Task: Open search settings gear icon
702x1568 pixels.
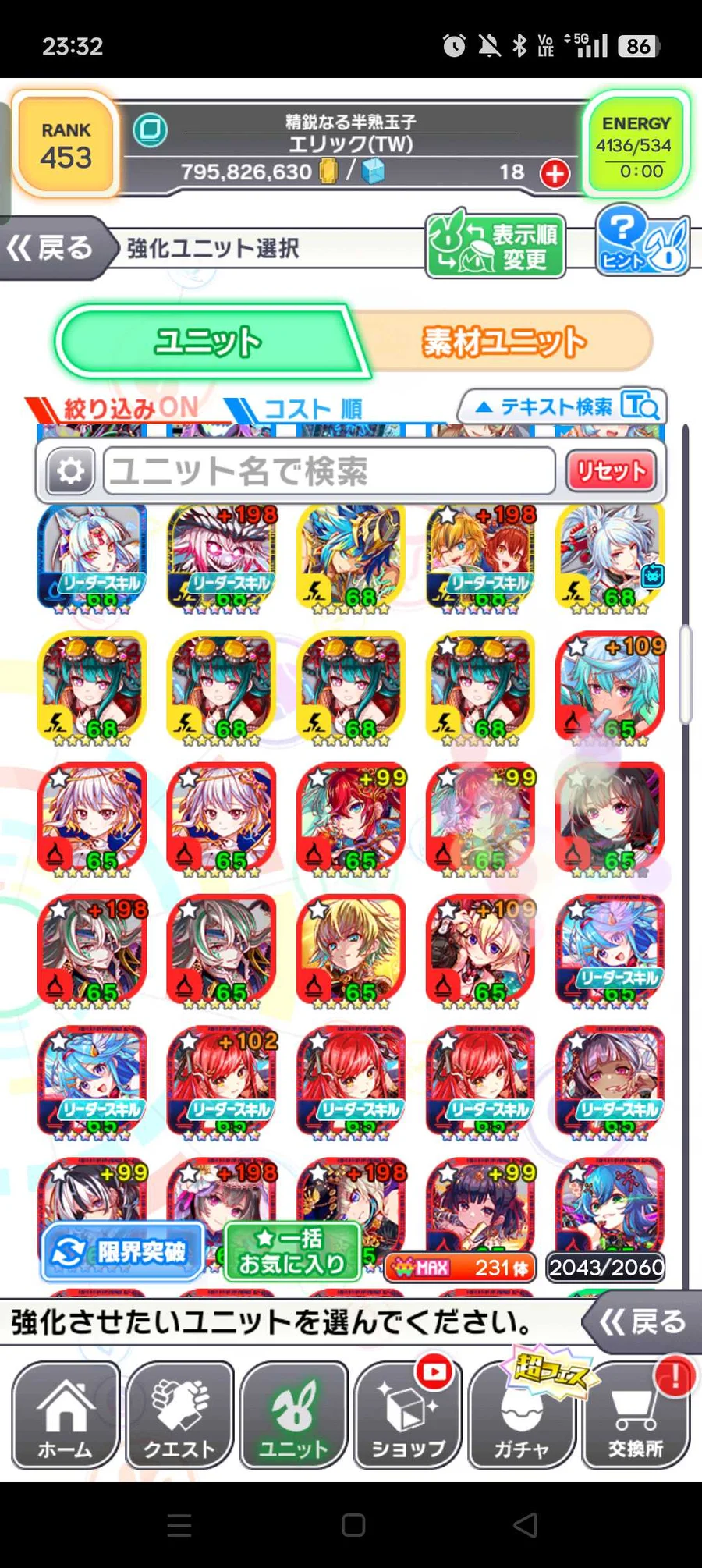Action: 70,471
